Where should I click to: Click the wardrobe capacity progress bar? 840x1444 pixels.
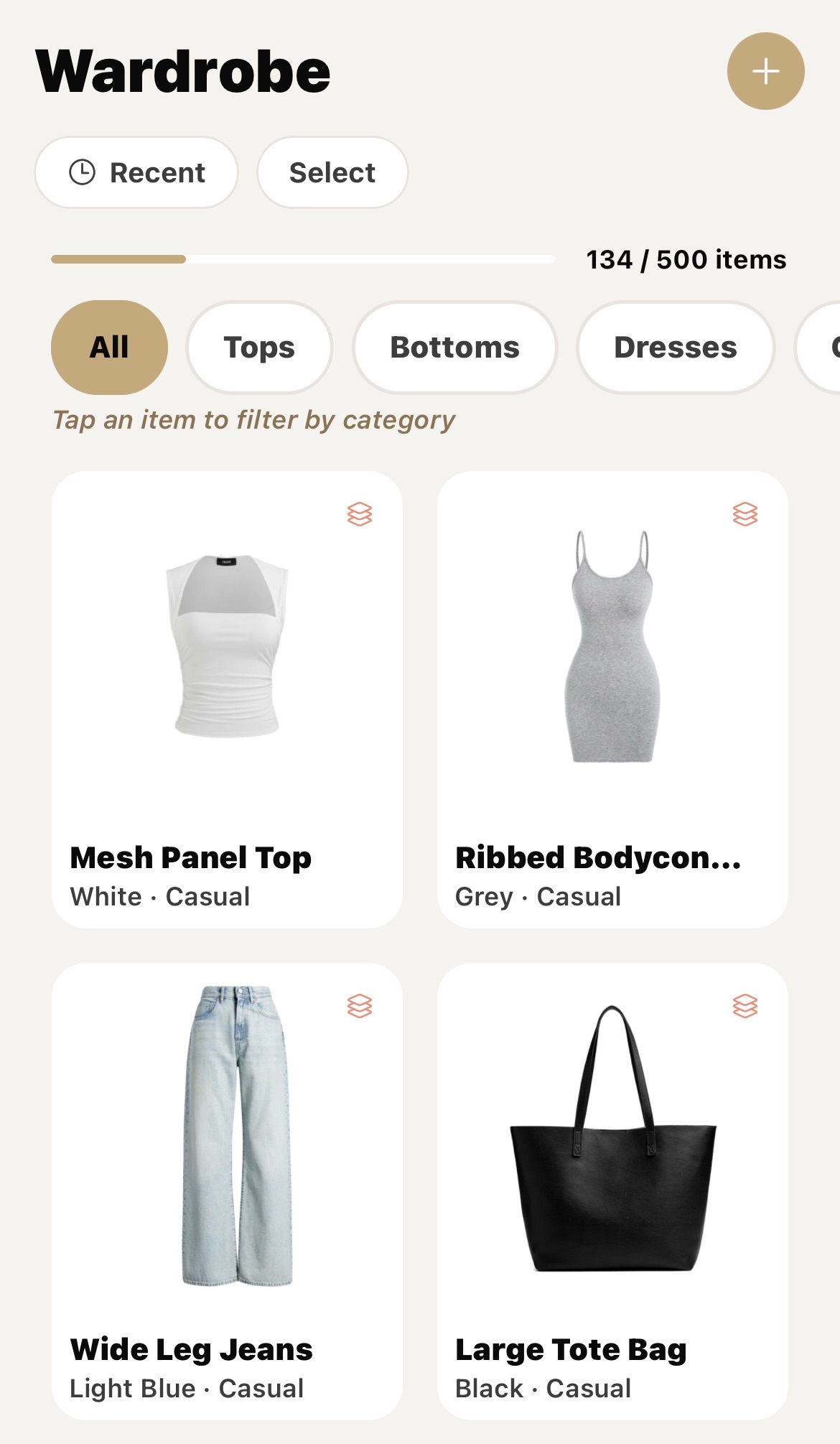(302, 259)
